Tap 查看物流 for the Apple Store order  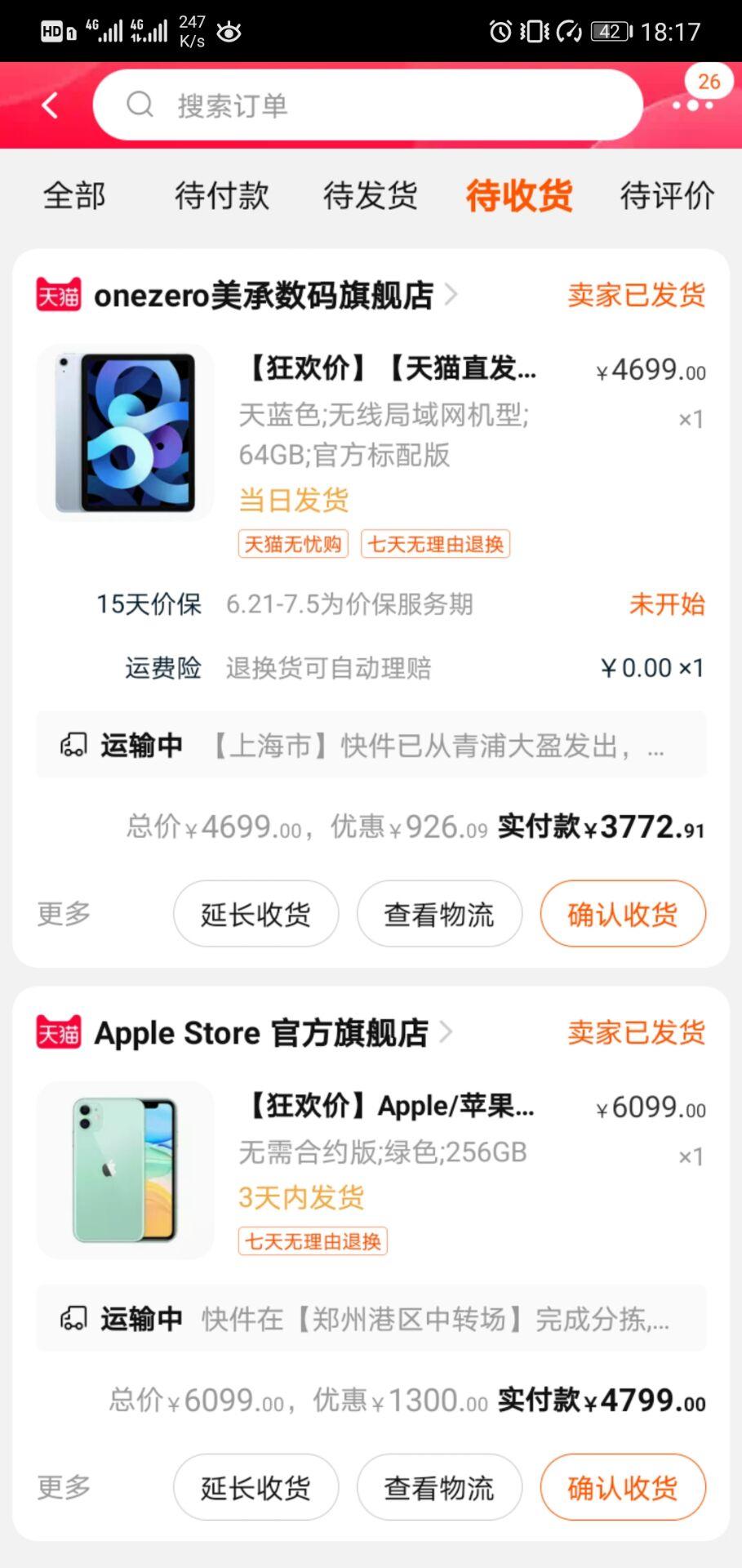pyautogui.click(x=439, y=1487)
